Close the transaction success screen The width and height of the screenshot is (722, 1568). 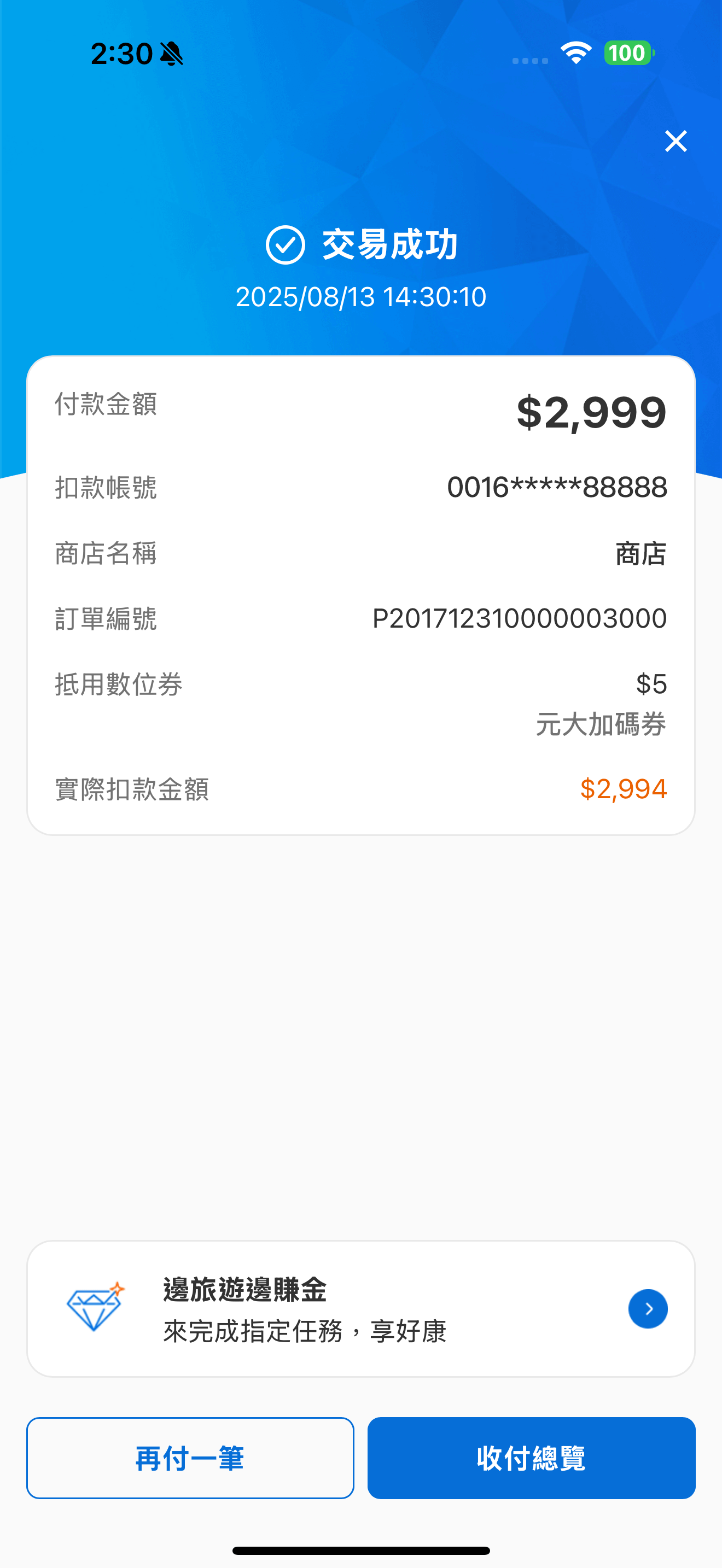click(x=676, y=141)
